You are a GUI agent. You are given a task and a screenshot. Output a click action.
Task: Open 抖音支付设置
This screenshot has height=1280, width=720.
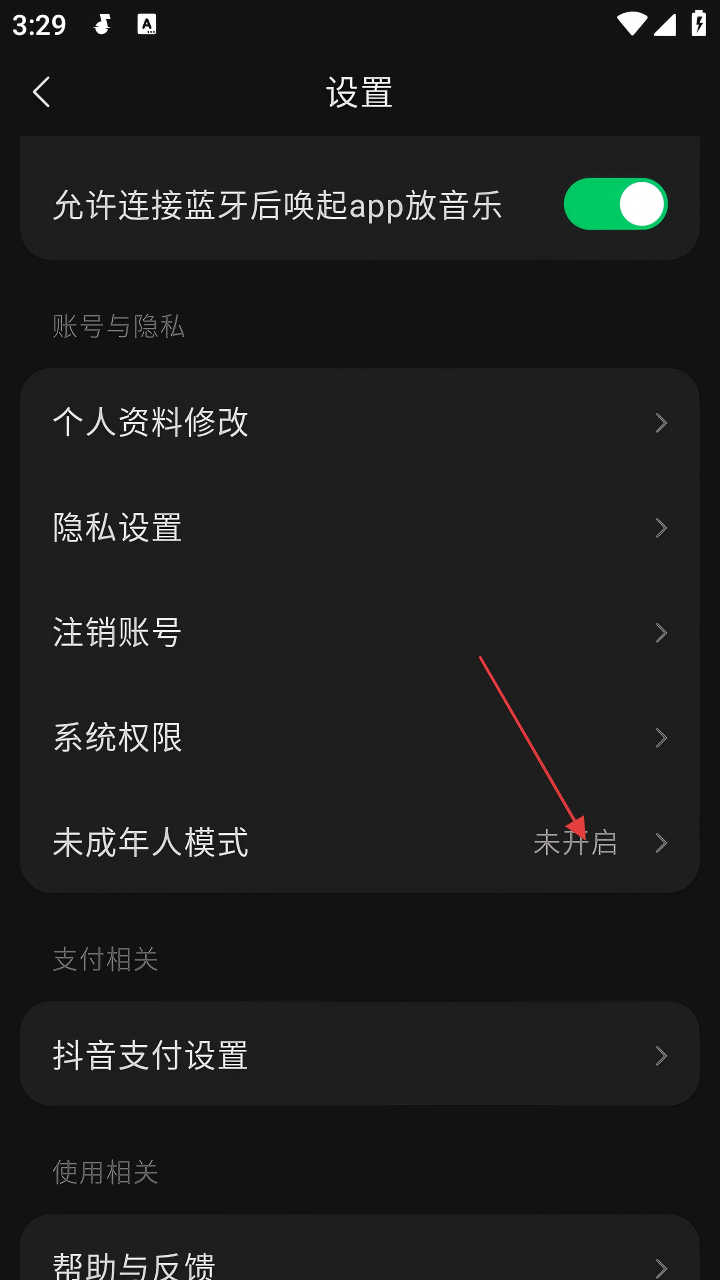coord(360,1055)
